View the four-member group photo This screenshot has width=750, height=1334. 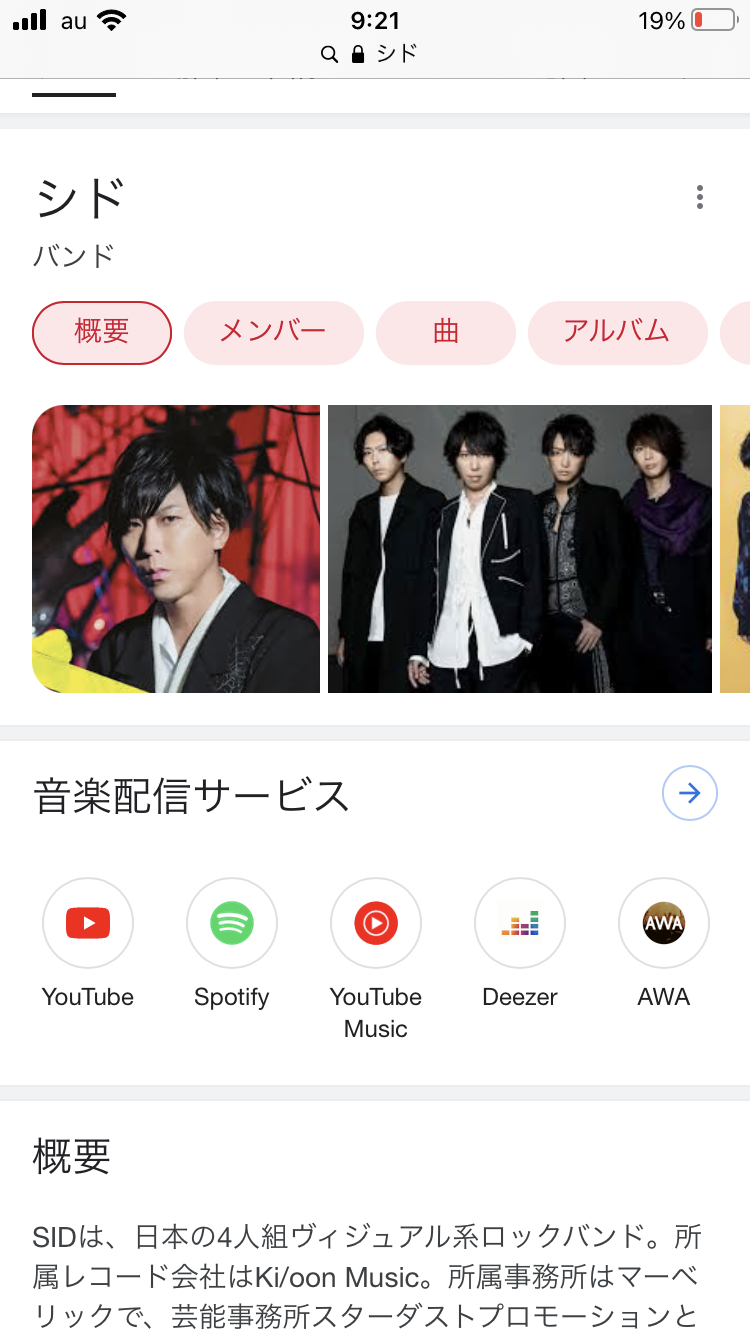click(520, 549)
